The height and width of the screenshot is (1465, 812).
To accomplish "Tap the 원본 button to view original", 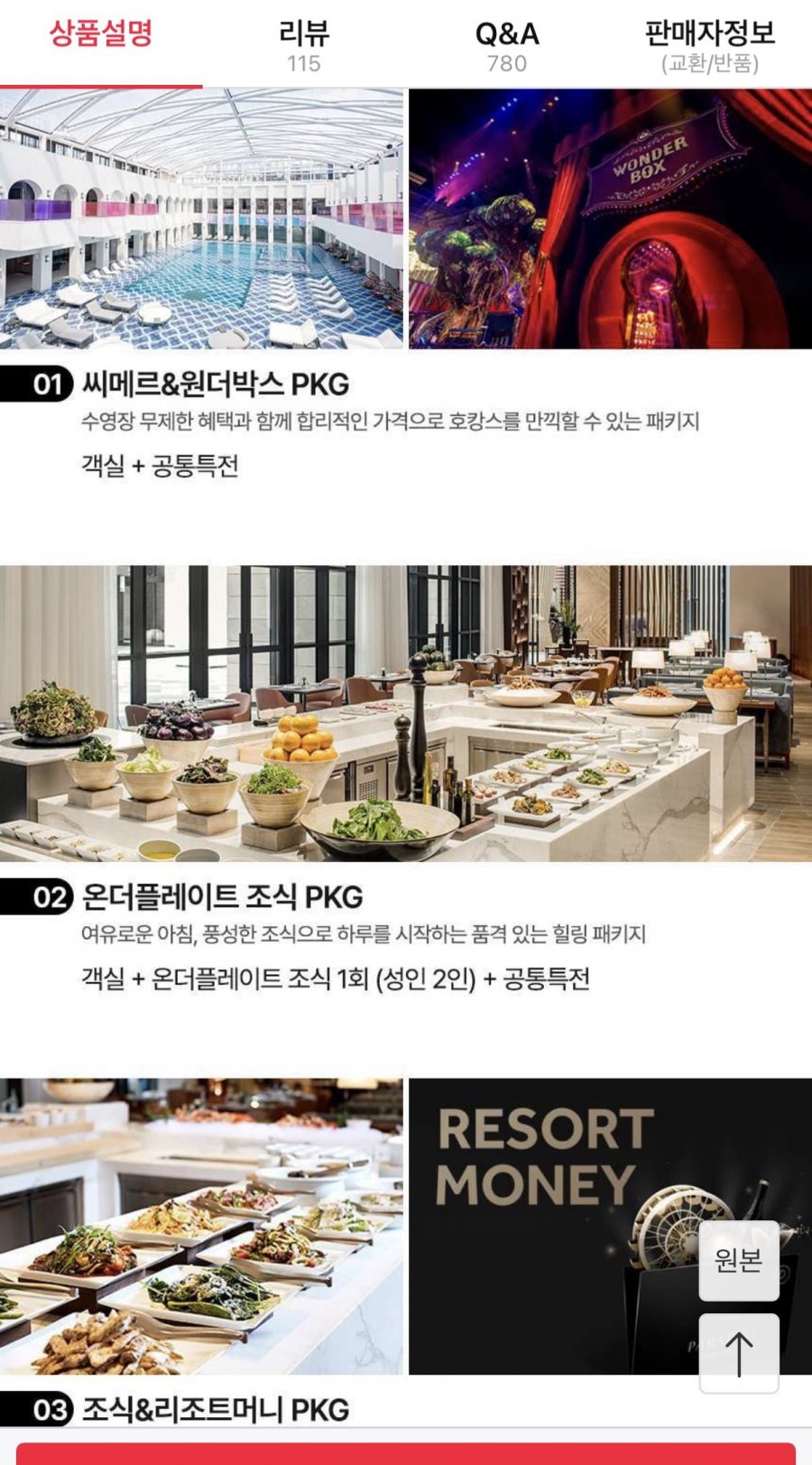I will click(x=738, y=1260).
